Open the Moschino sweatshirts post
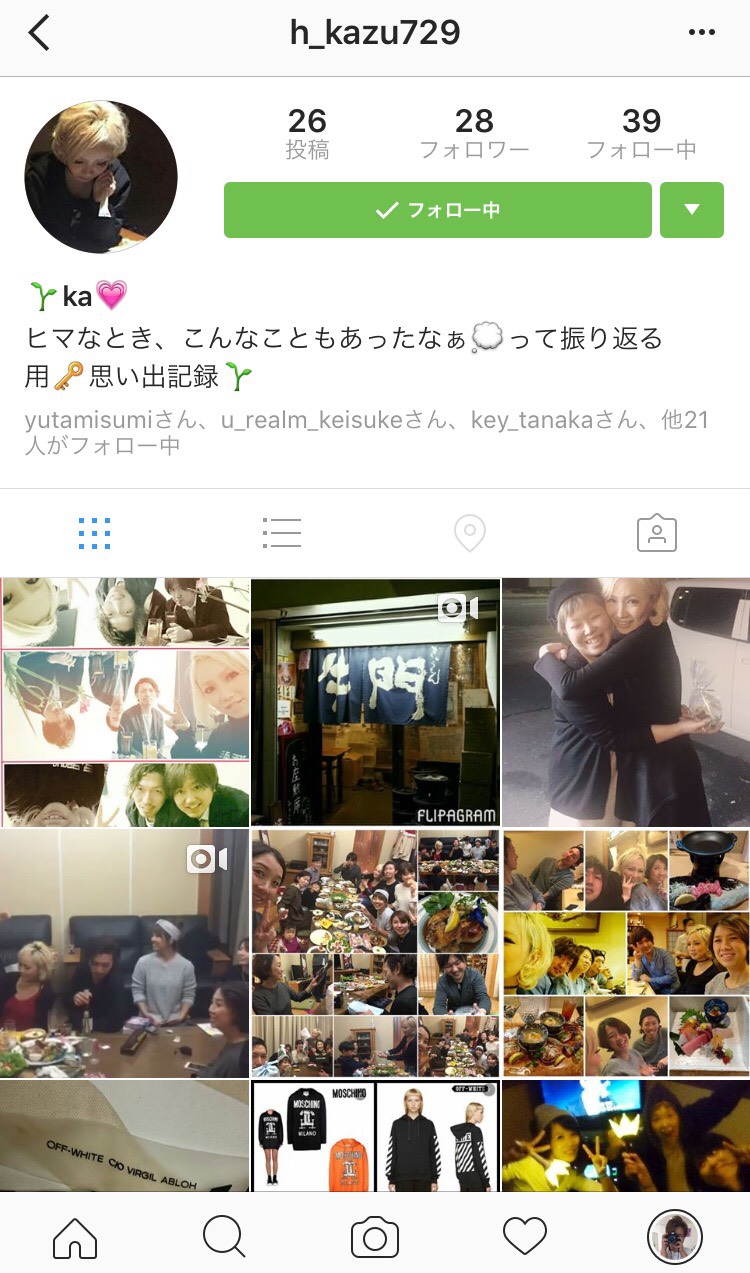This screenshot has height=1273, width=750. (375, 1135)
